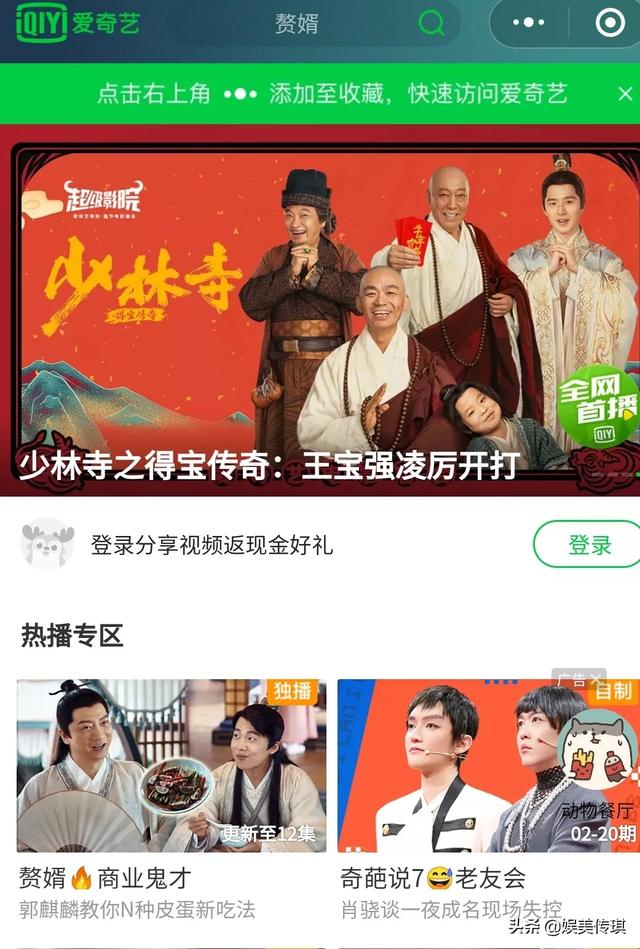Viewport: 640px width, 949px height.
Task: Open the 少林寺之得宝传奇 banner
Action: pos(320,310)
